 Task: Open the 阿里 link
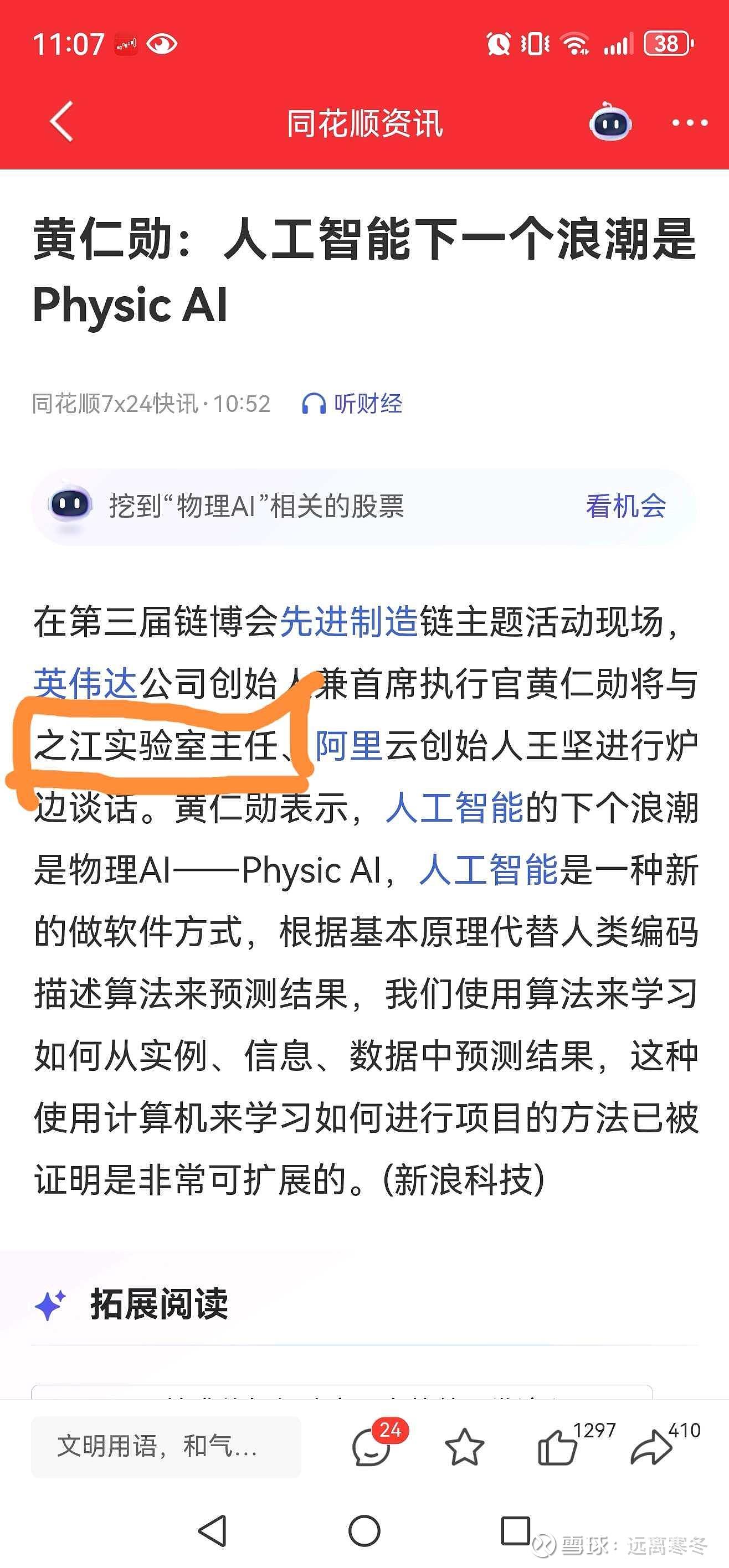(x=349, y=746)
